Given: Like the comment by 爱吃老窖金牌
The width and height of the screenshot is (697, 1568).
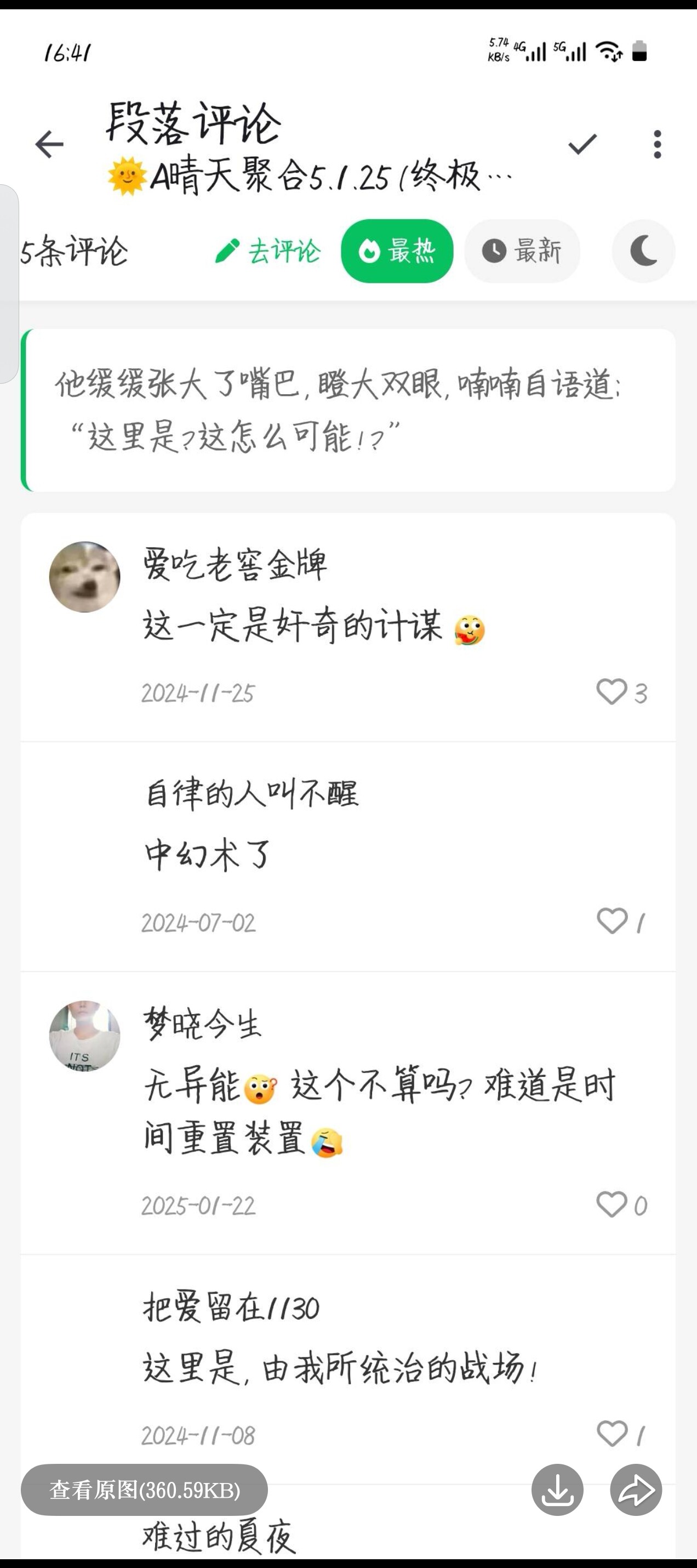Looking at the screenshot, I should [621, 692].
